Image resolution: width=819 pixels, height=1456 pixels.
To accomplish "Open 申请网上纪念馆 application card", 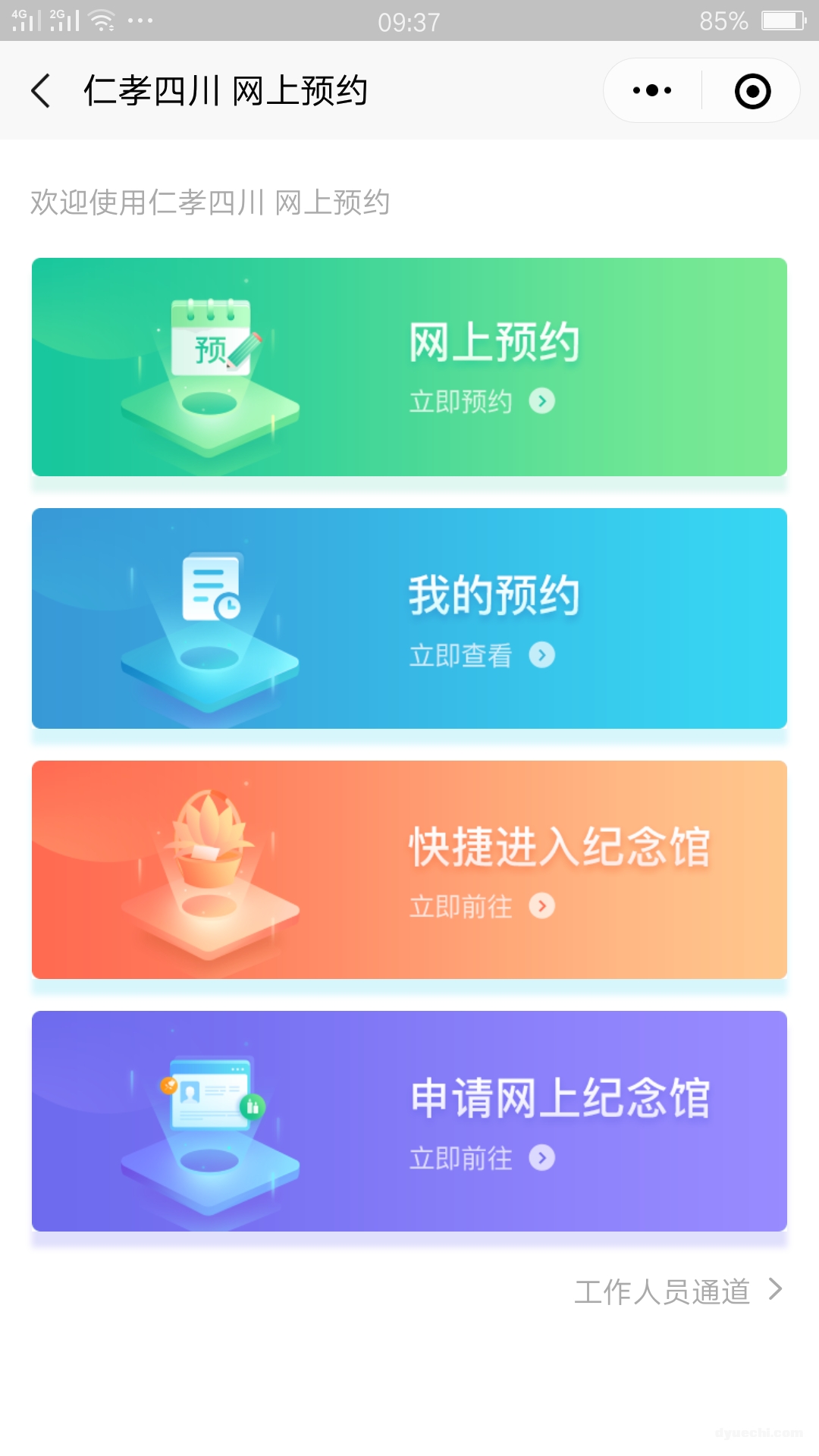I will click(x=409, y=1121).
